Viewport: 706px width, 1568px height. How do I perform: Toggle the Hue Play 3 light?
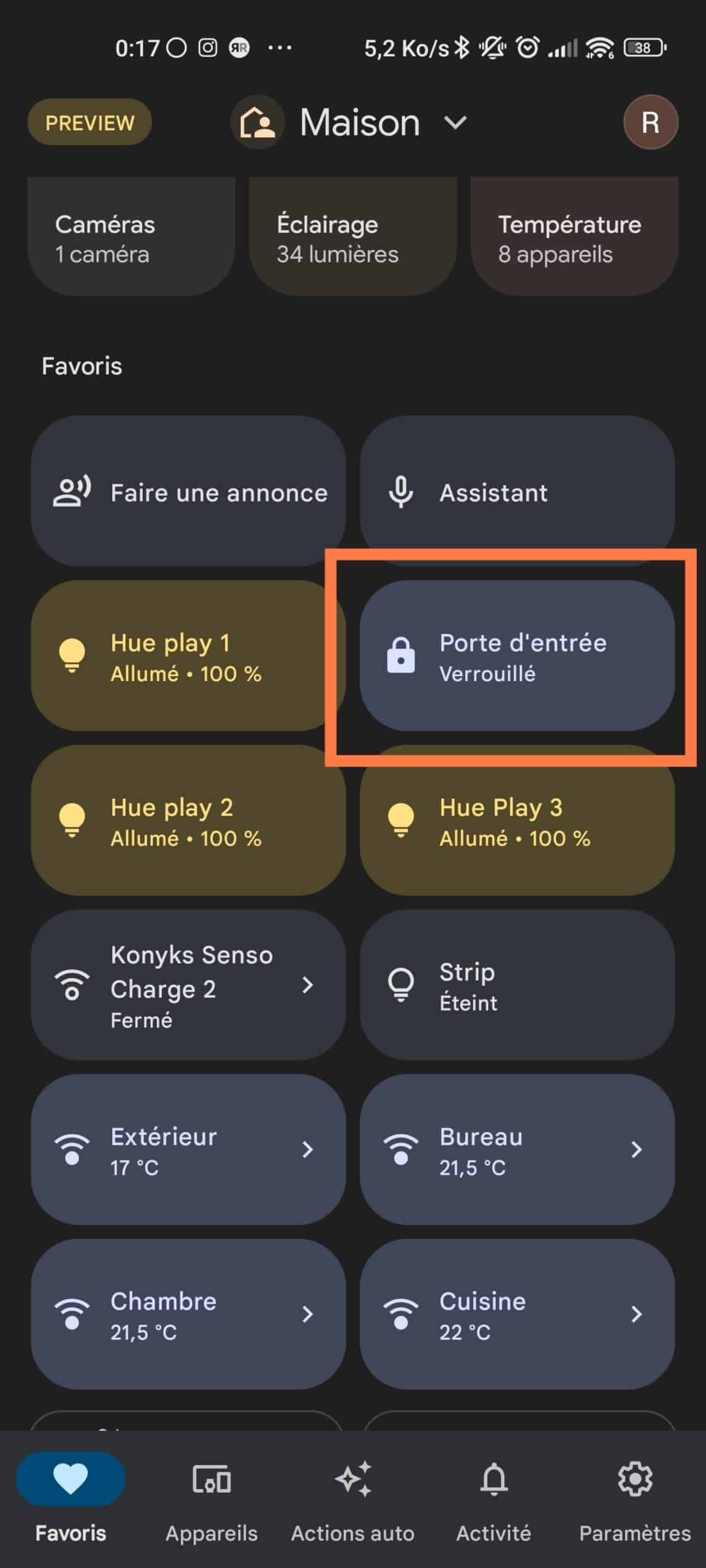517,820
